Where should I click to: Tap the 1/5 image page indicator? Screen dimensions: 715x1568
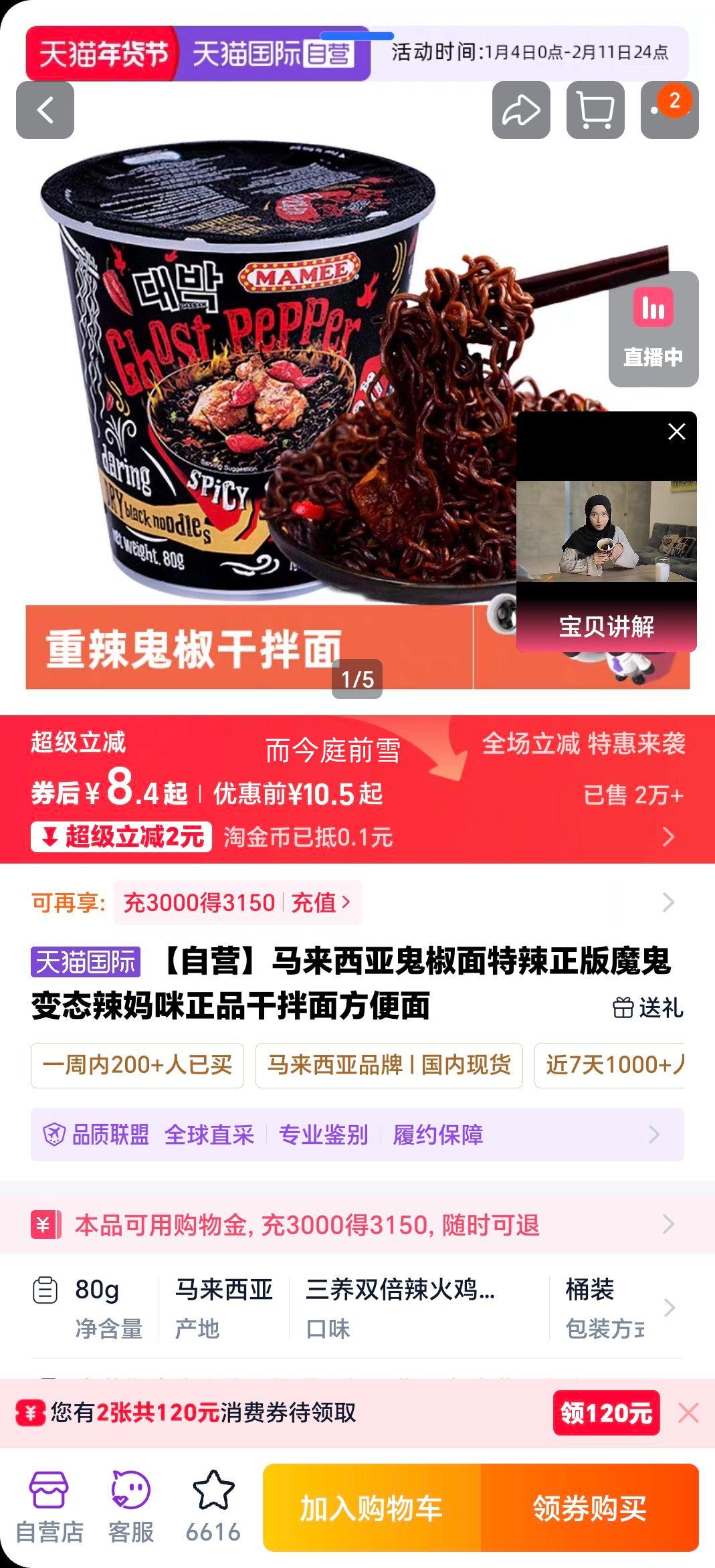[357, 679]
